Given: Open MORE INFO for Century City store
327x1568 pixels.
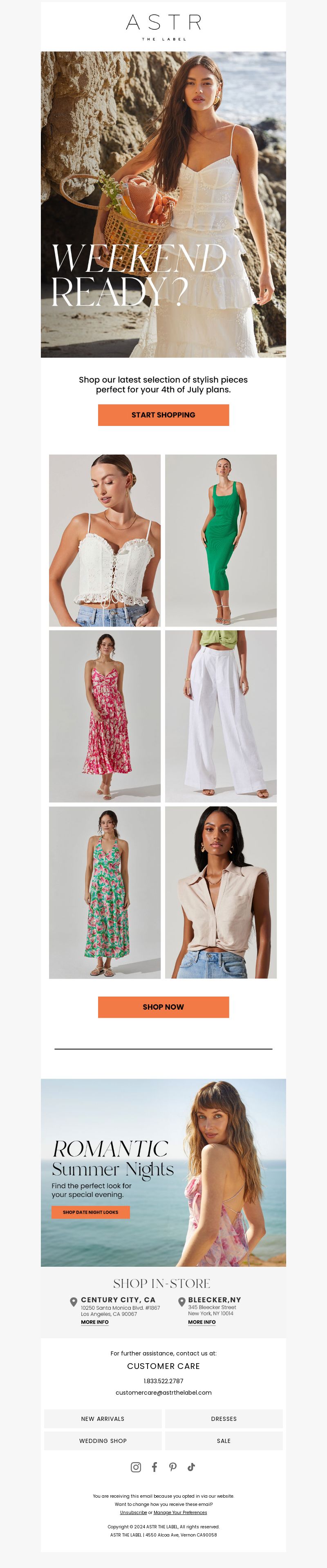Looking at the screenshot, I should 95,1322.
